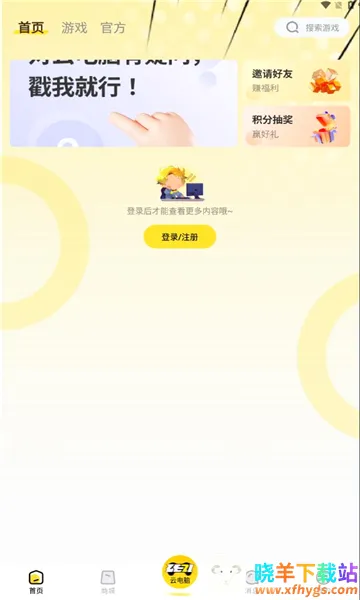Screen dimensions: 360x600
Task: Open the second tab in the bottom navigation
Action: click(108, 582)
